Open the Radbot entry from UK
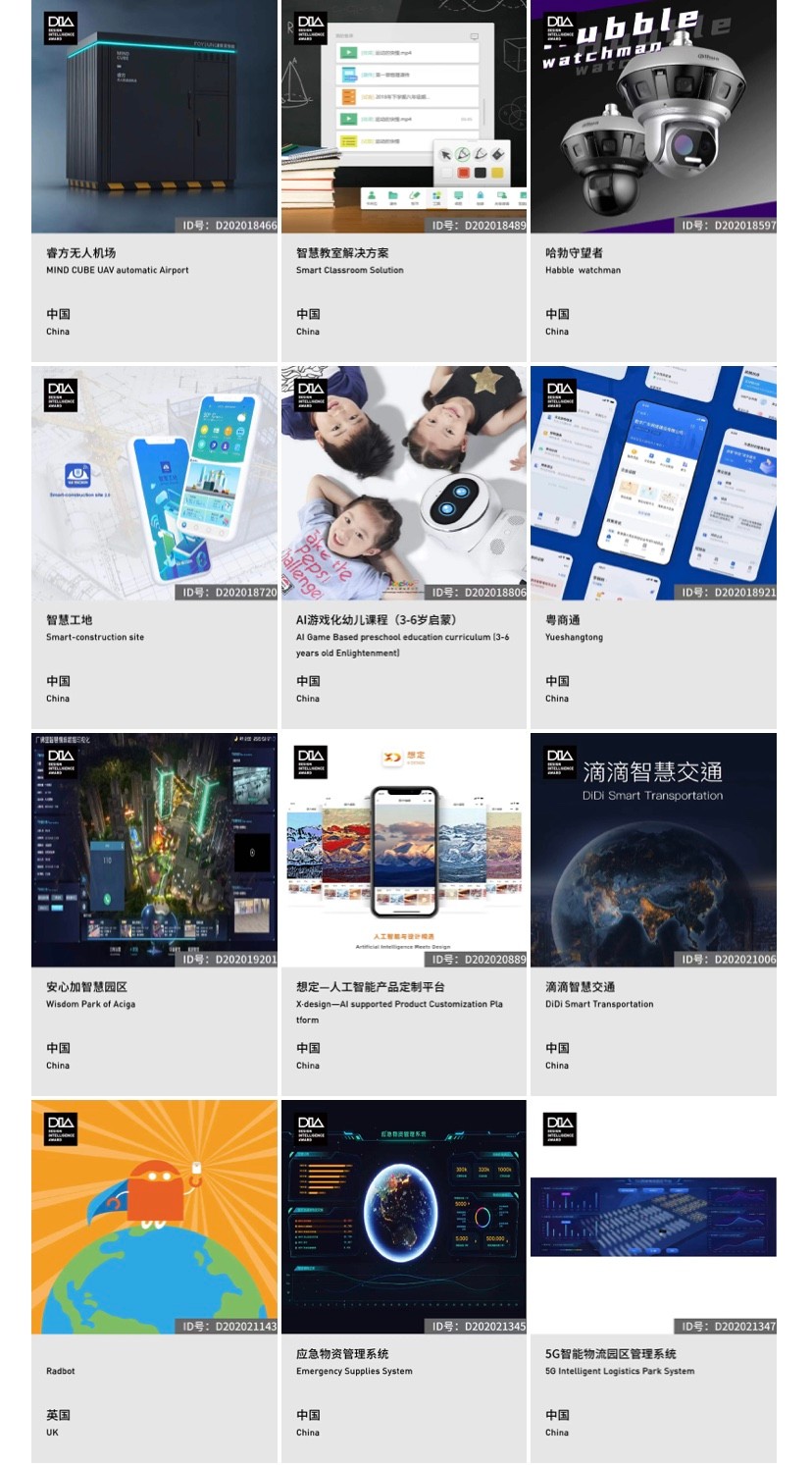This screenshot has height=1465, width=812. [154, 1217]
